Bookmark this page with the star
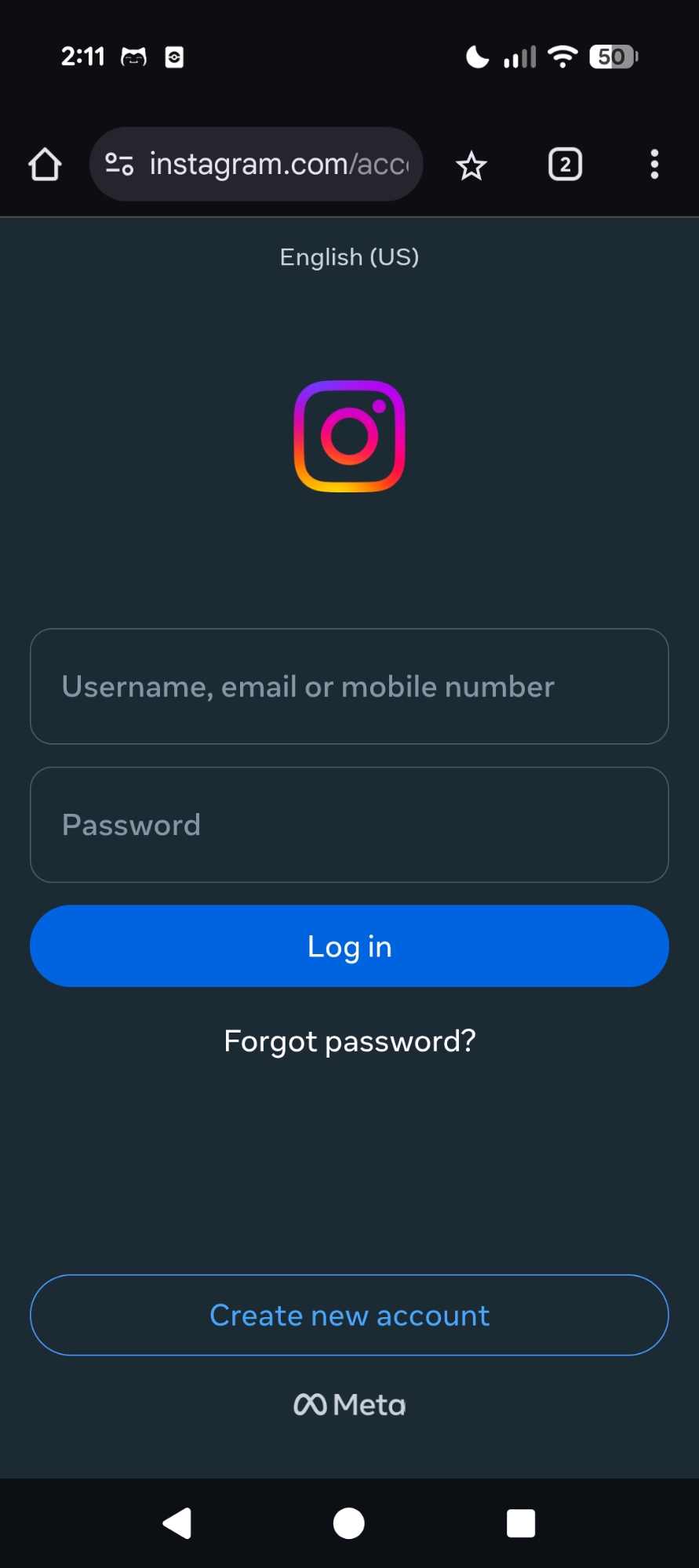 click(471, 165)
